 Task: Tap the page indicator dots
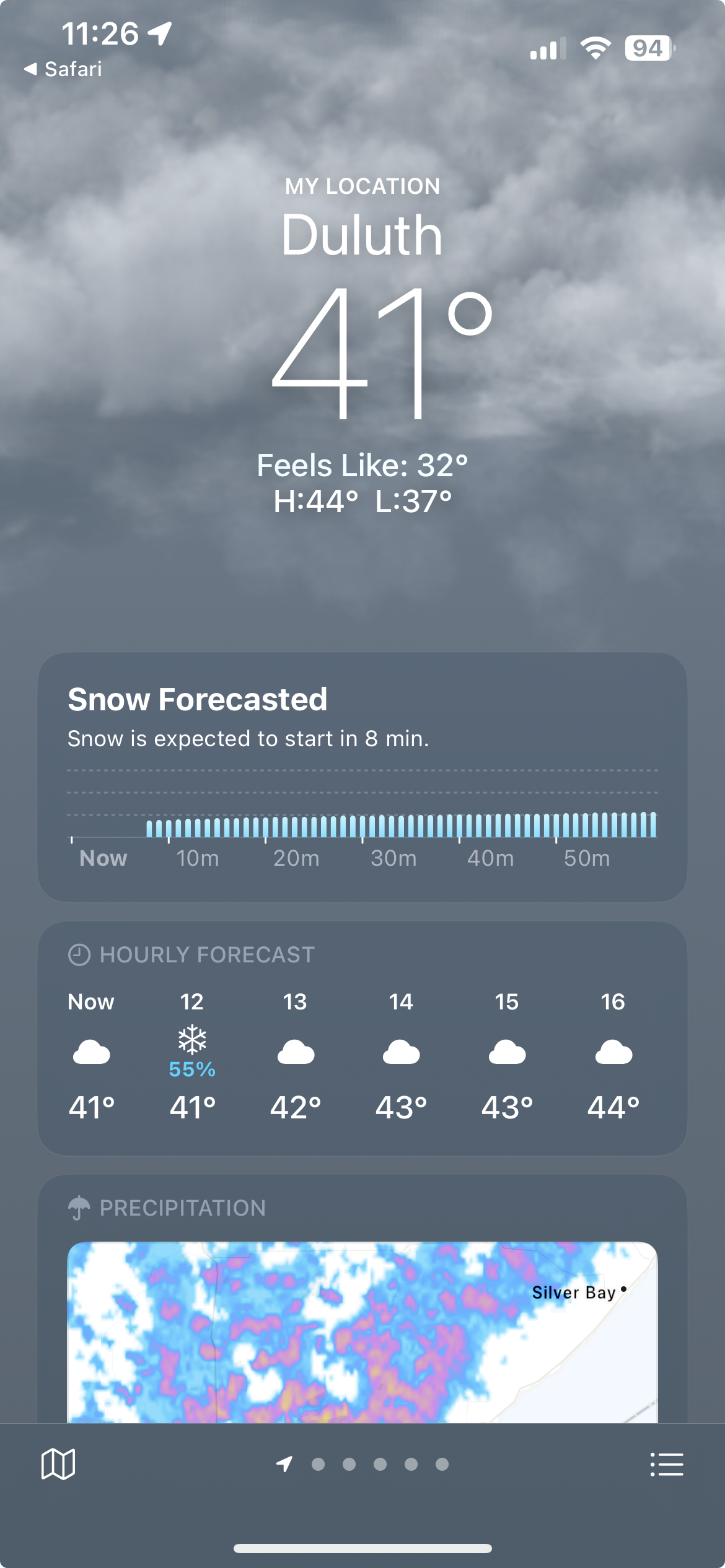coord(362,1464)
